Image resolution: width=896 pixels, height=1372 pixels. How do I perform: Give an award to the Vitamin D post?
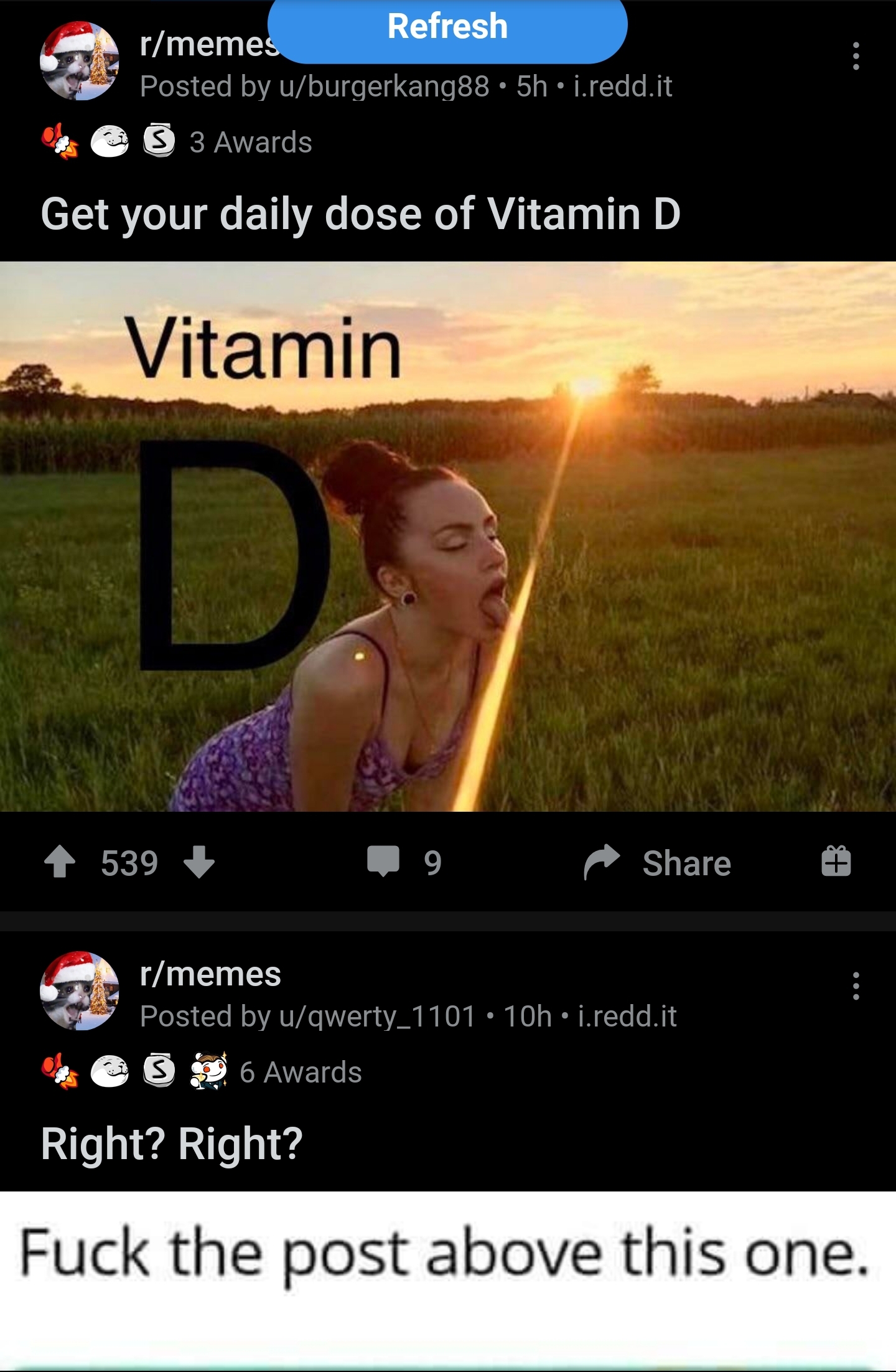pos(836,862)
